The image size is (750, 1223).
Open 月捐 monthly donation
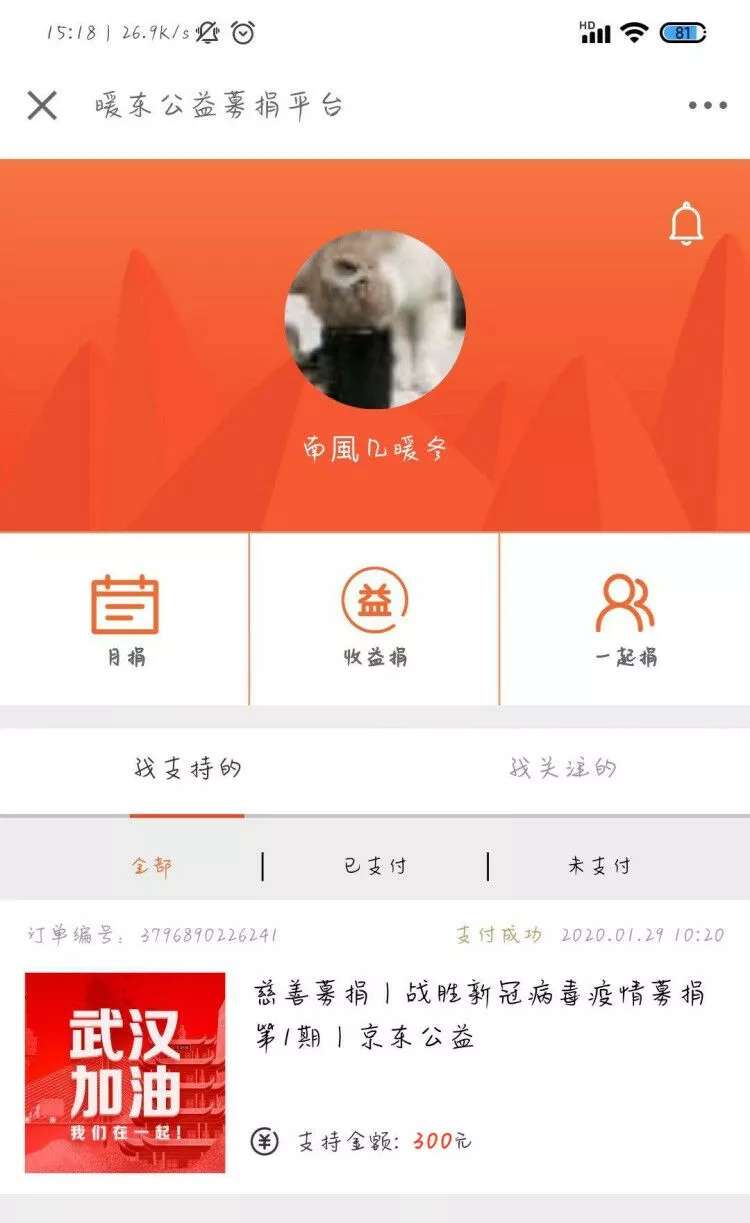coord(125,620)
